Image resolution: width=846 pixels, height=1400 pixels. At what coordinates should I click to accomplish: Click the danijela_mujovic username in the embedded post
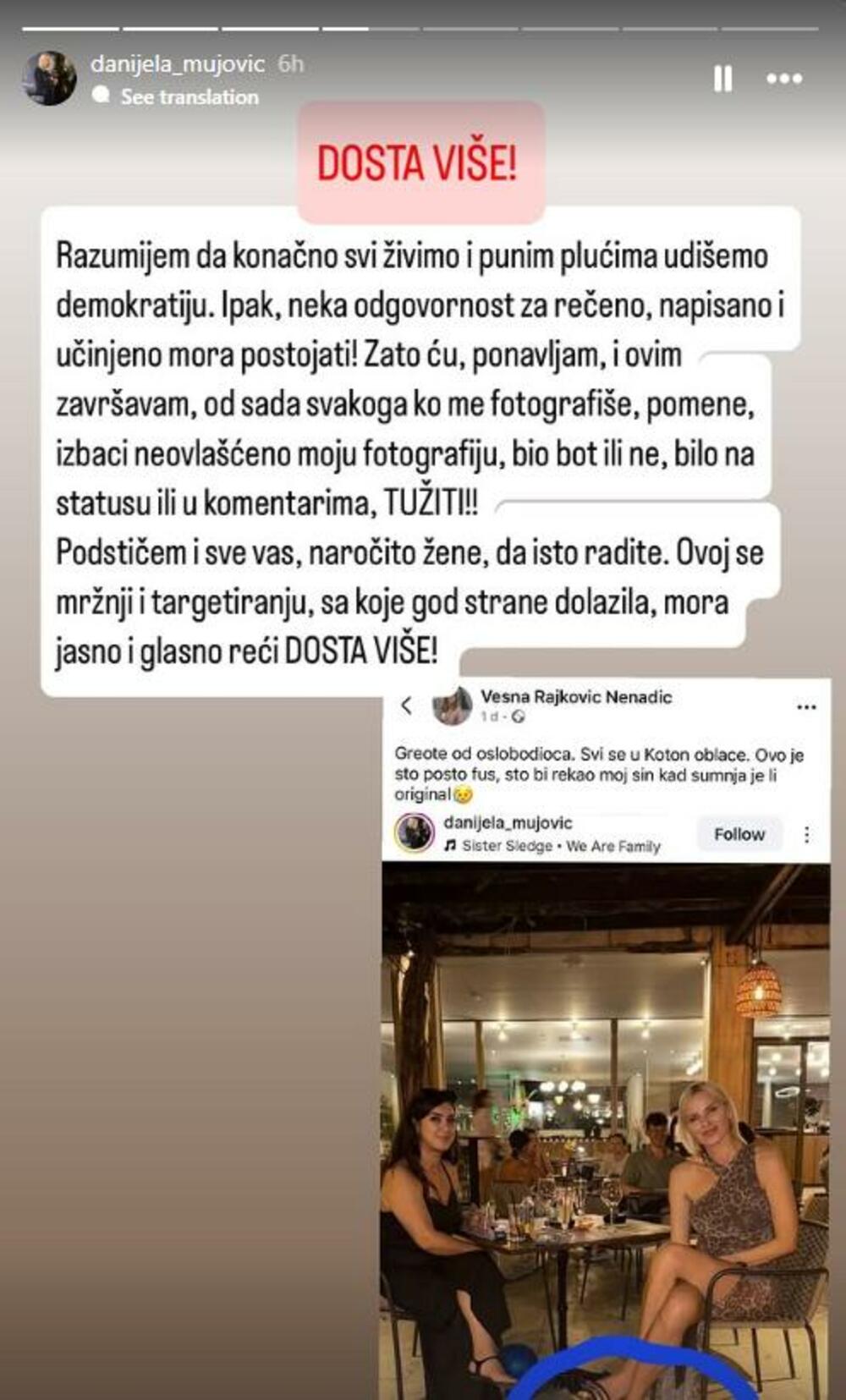508,822
